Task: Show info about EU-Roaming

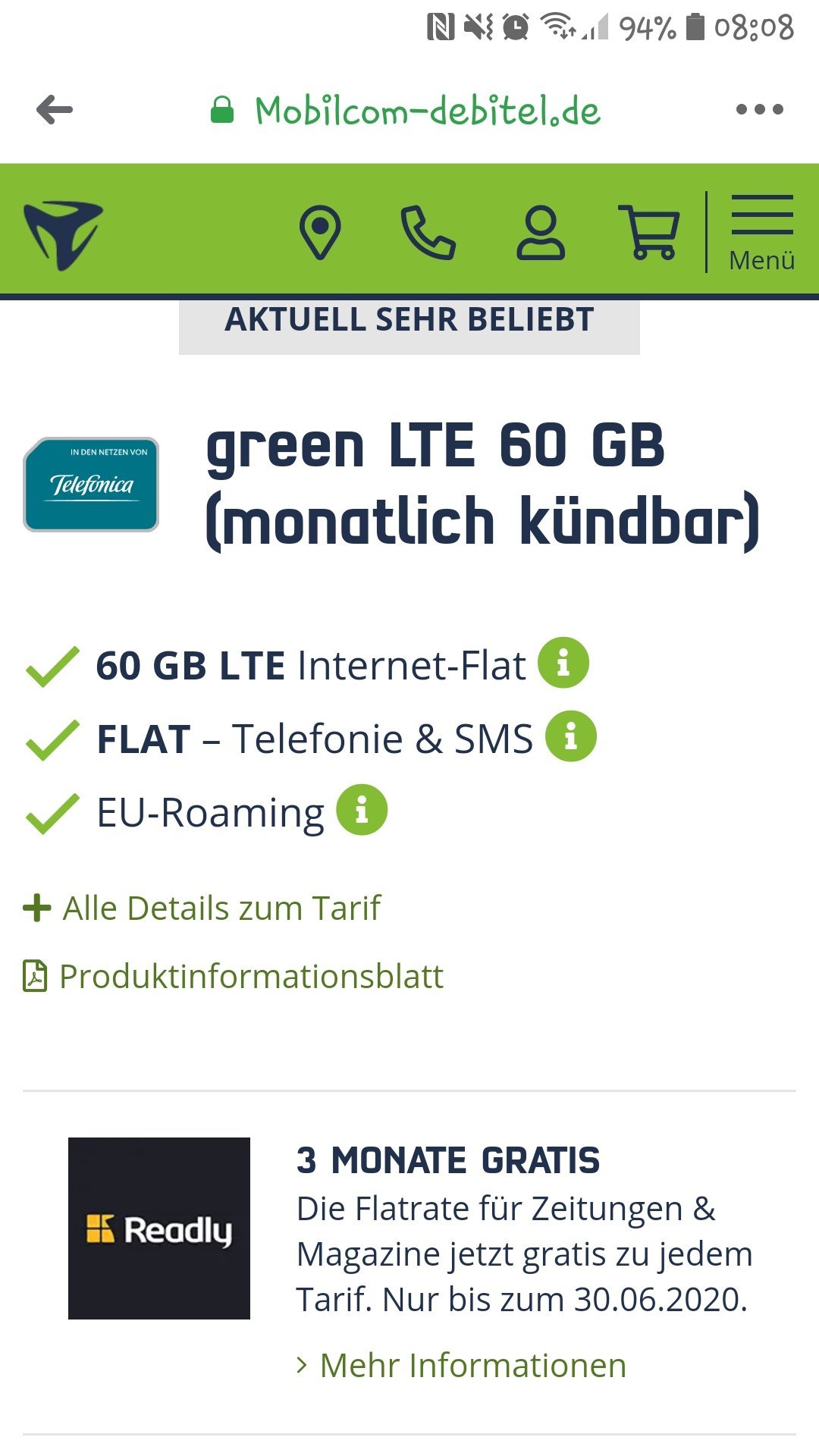Action: coord(362,810)
